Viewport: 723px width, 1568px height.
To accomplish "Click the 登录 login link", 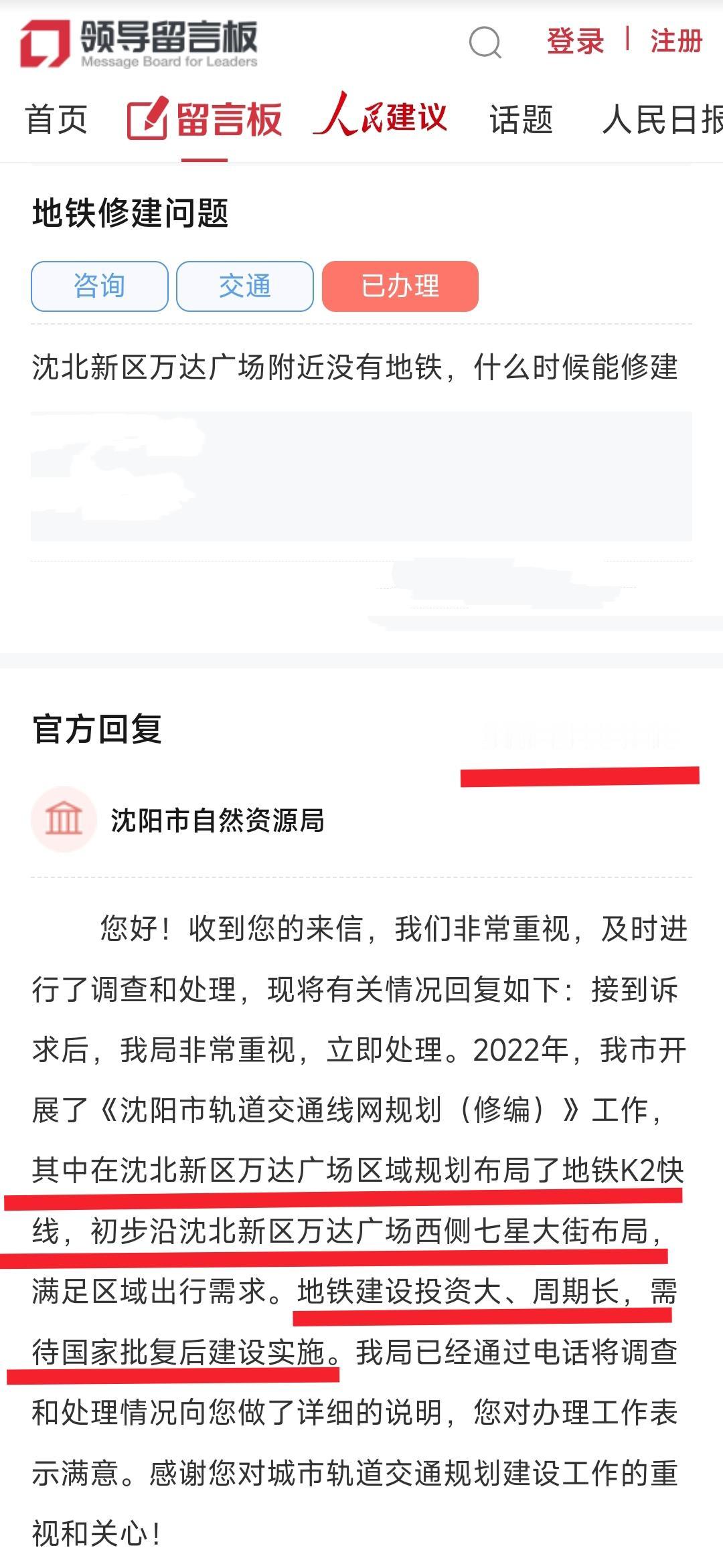I will [x=576, y=41].
